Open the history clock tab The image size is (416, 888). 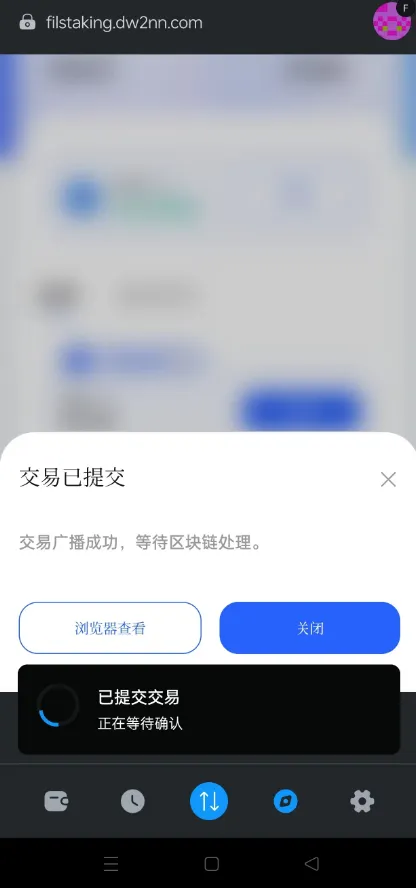tap(132, 801)
